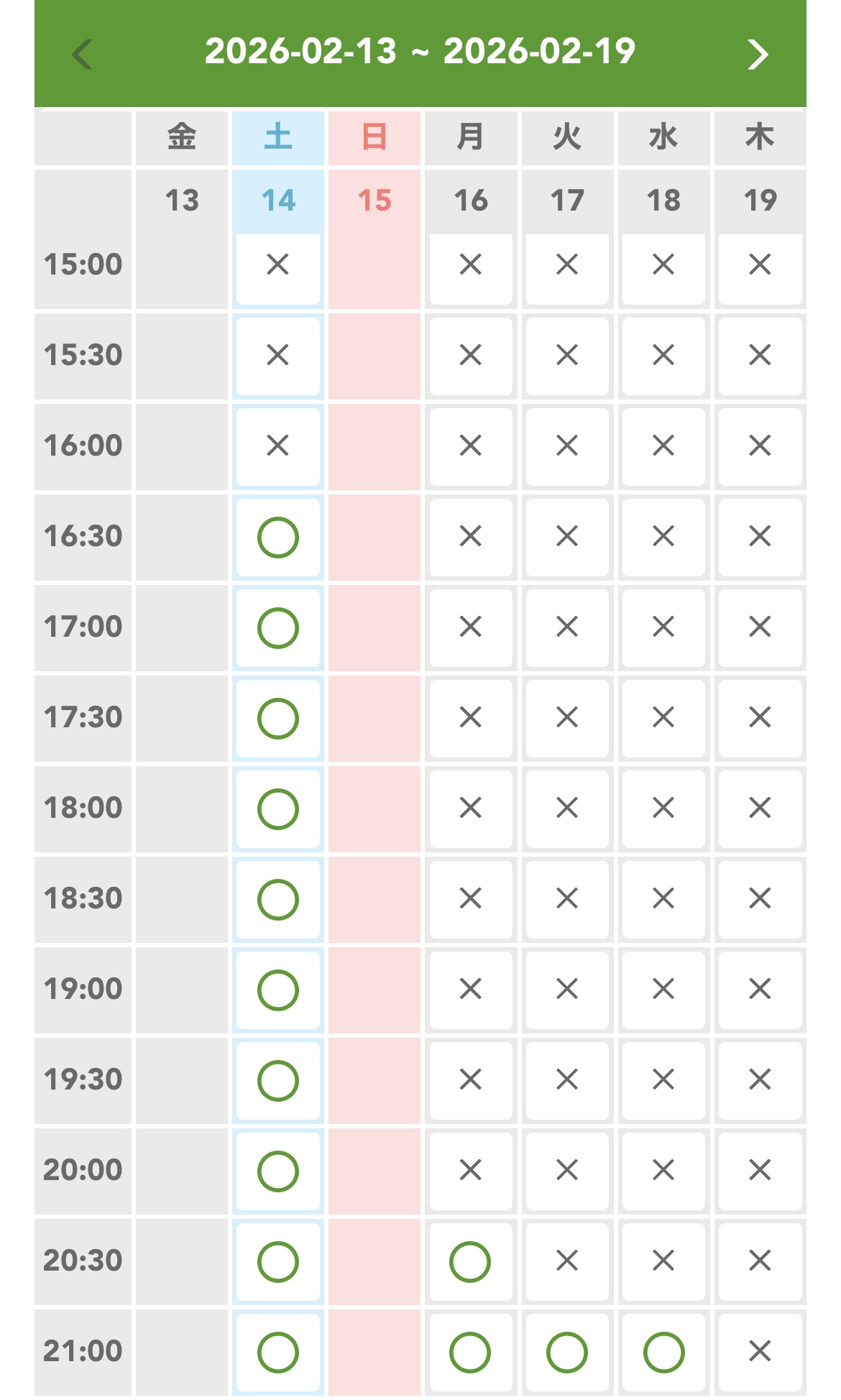841x1400 pixels.
Task: Book Monday 16 at 20:30
Action: point(470,1261)
